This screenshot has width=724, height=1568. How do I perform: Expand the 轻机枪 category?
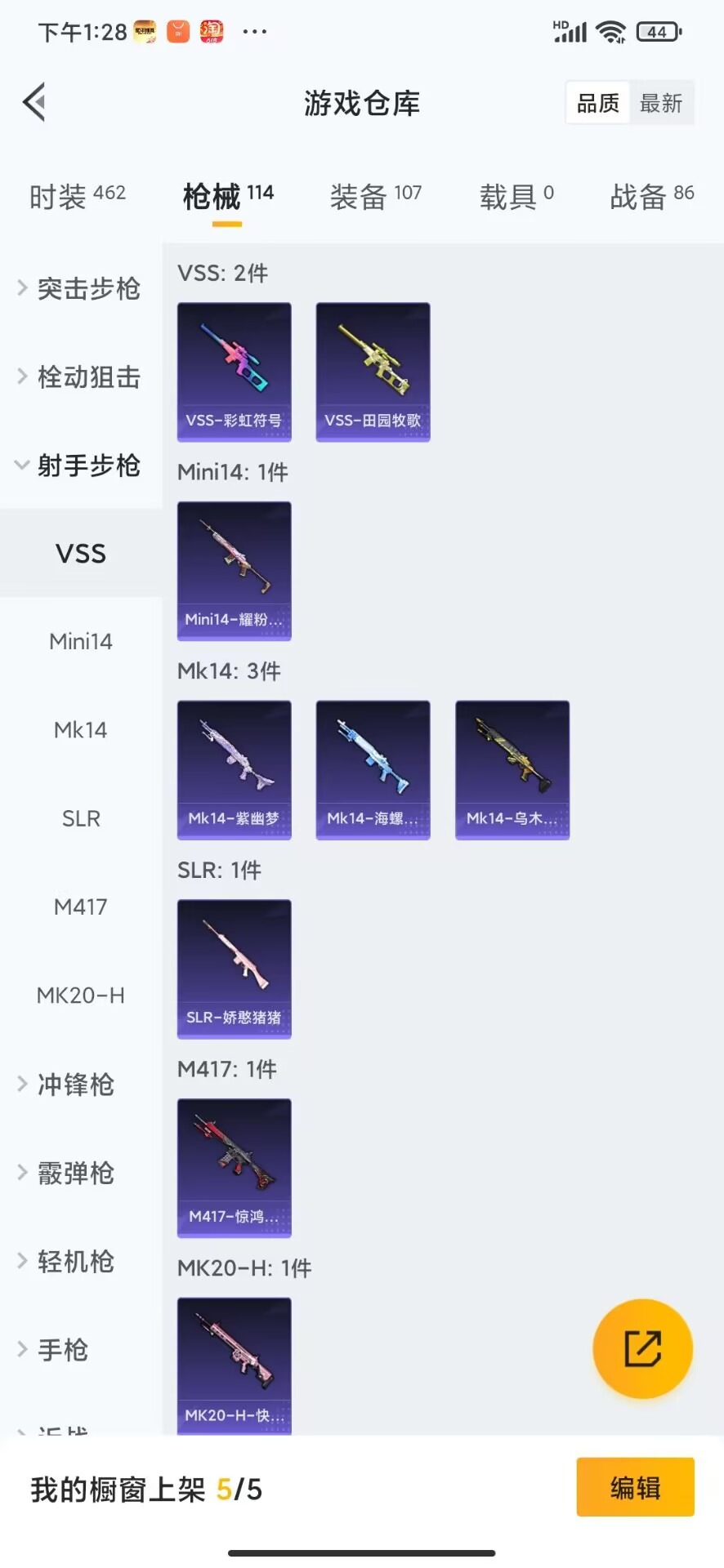[x=74, y=1261]
